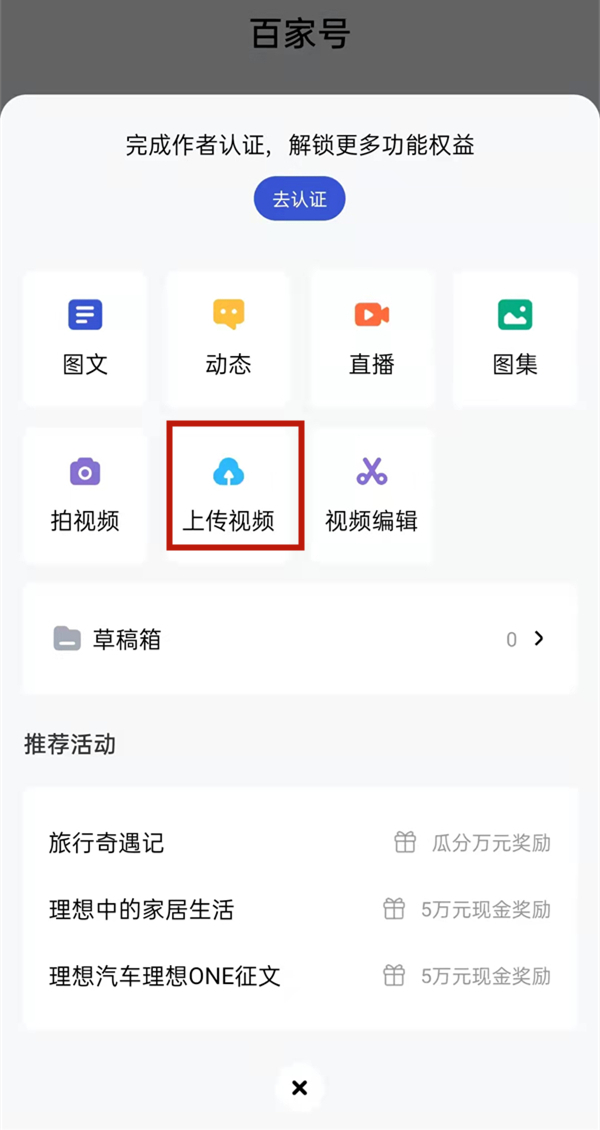Open 拍视频 to record video

pos(85,495)
